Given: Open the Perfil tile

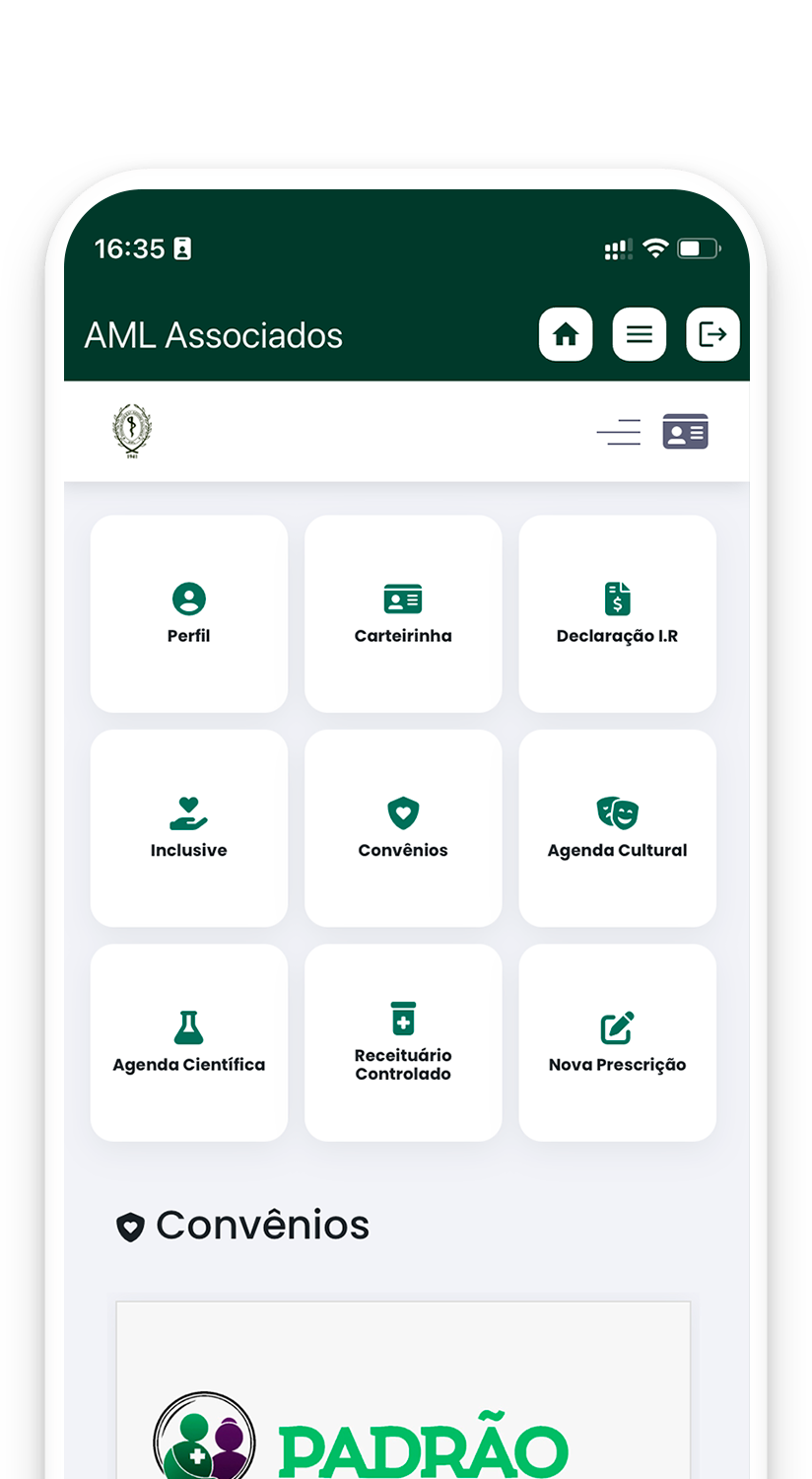Looking at the screenshot, I should click(x=189, y=613).
